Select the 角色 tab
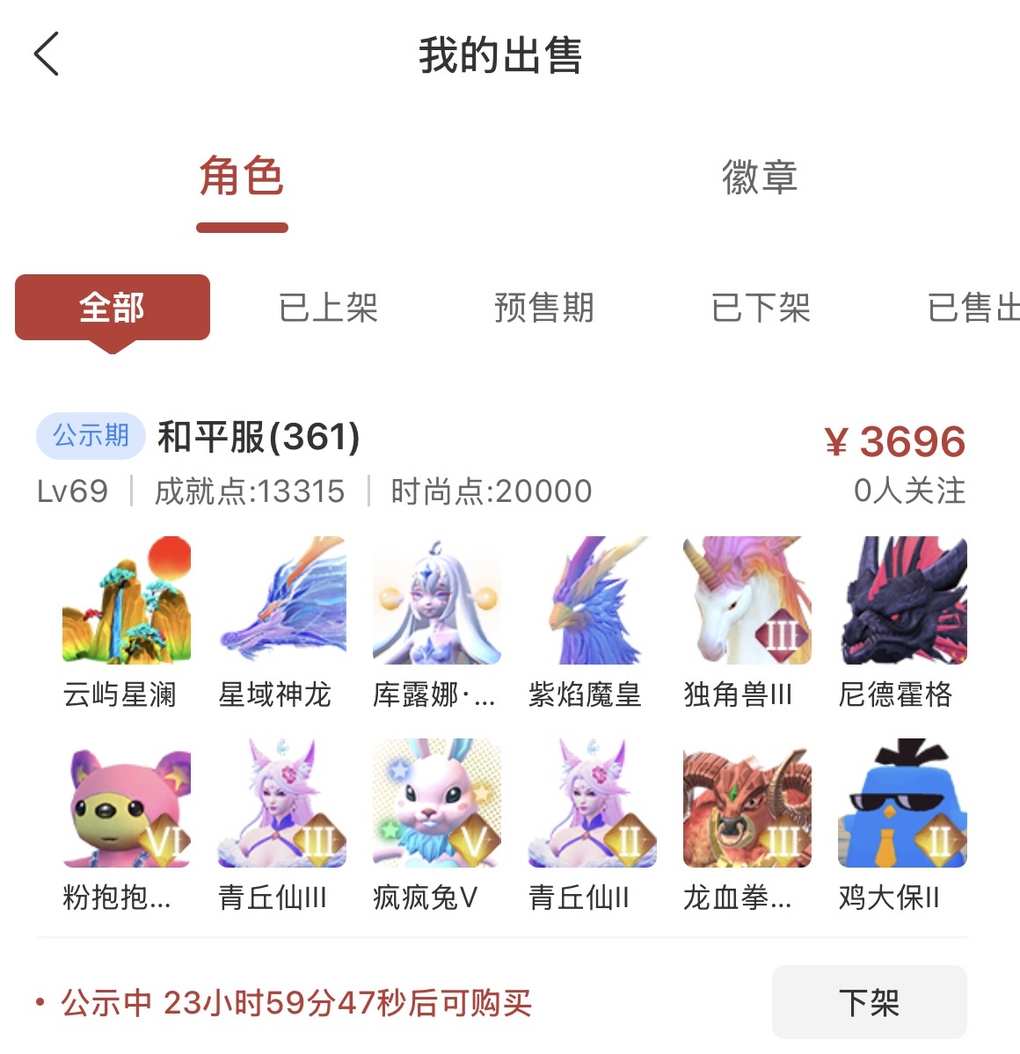Viewport: 1020px width, 1054px height. click(x=242, y=178)
